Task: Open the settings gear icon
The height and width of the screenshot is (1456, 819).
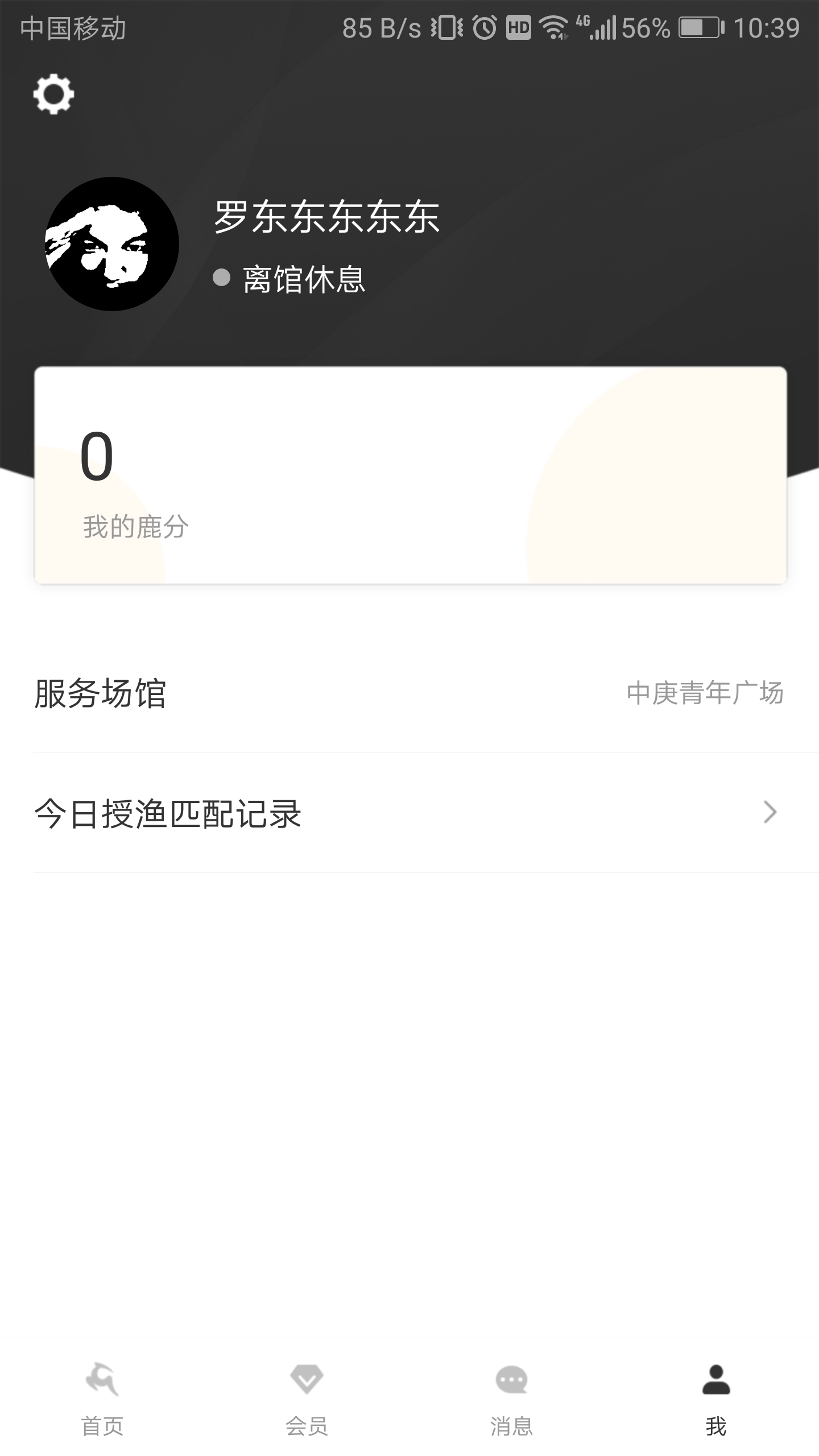Action: [53, 94]
